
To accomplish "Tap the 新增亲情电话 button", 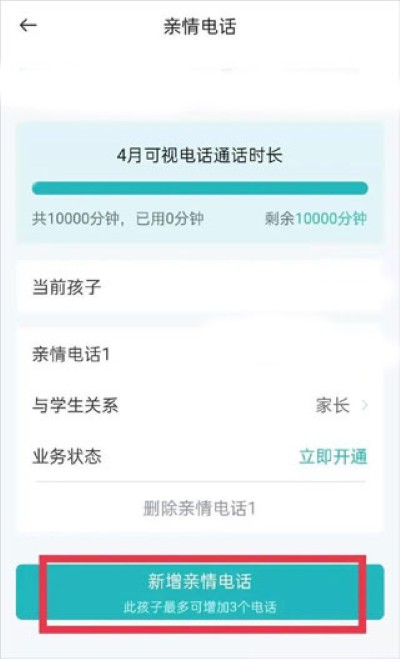I will coord(200,592).
